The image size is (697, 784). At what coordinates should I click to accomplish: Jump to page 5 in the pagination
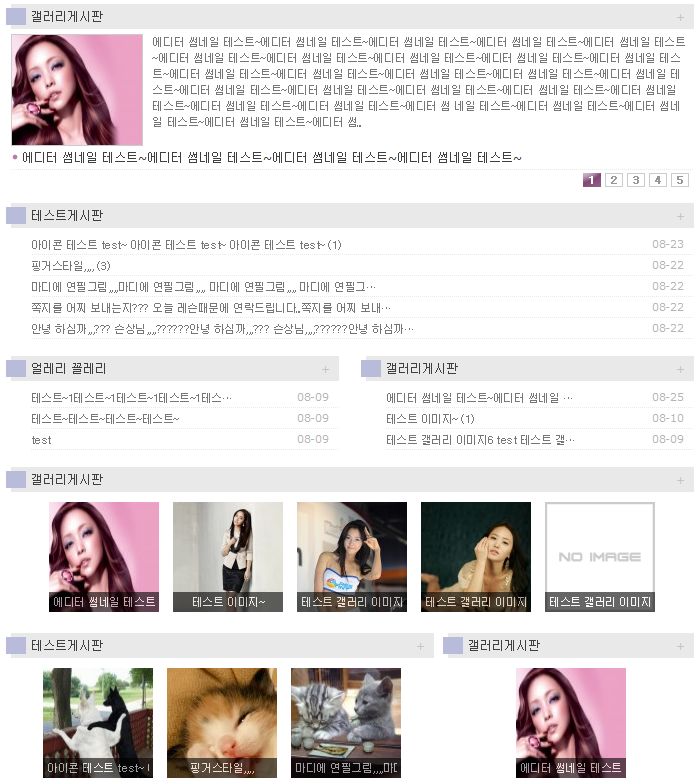click(x=680, y=180)
